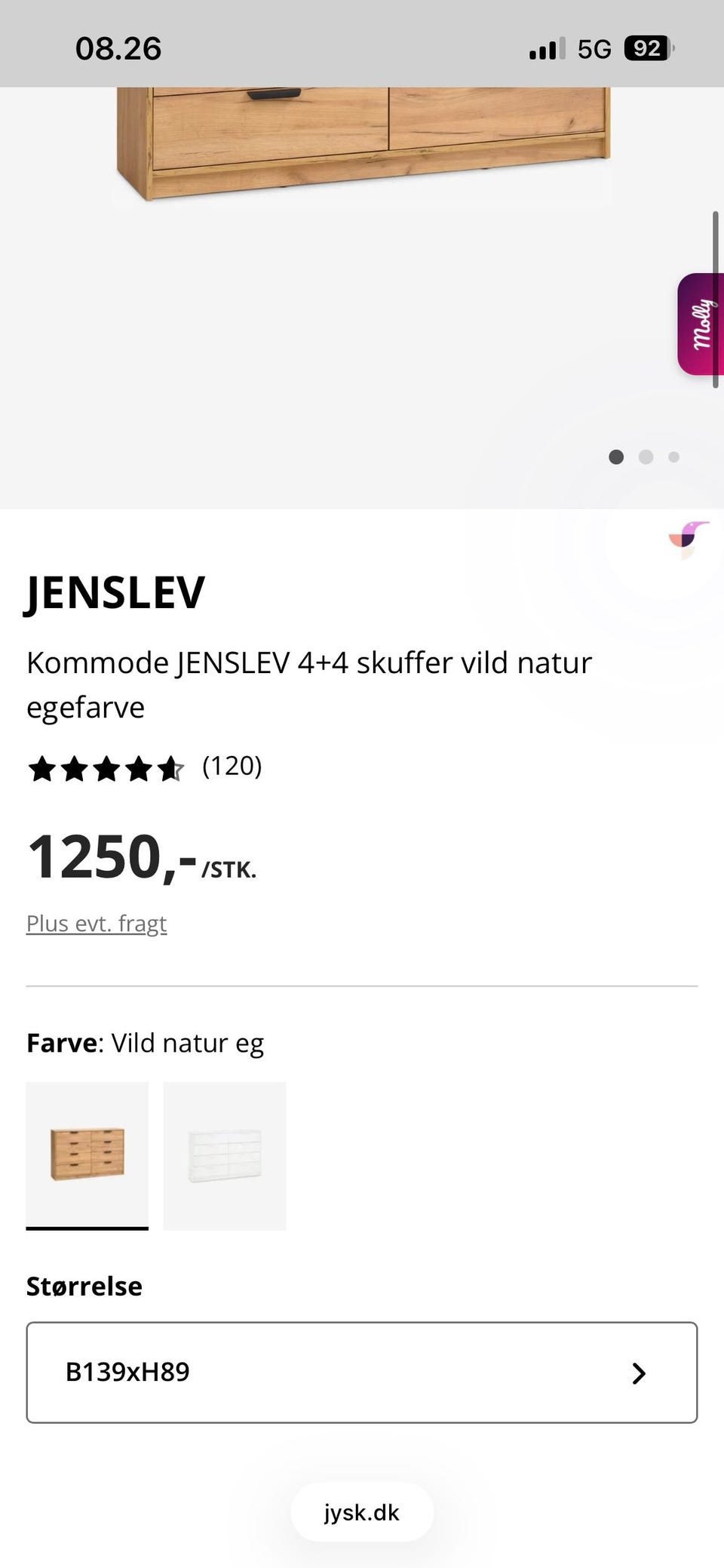
Task: Open the 120 customer reviews rating
Action: point(145,768)
